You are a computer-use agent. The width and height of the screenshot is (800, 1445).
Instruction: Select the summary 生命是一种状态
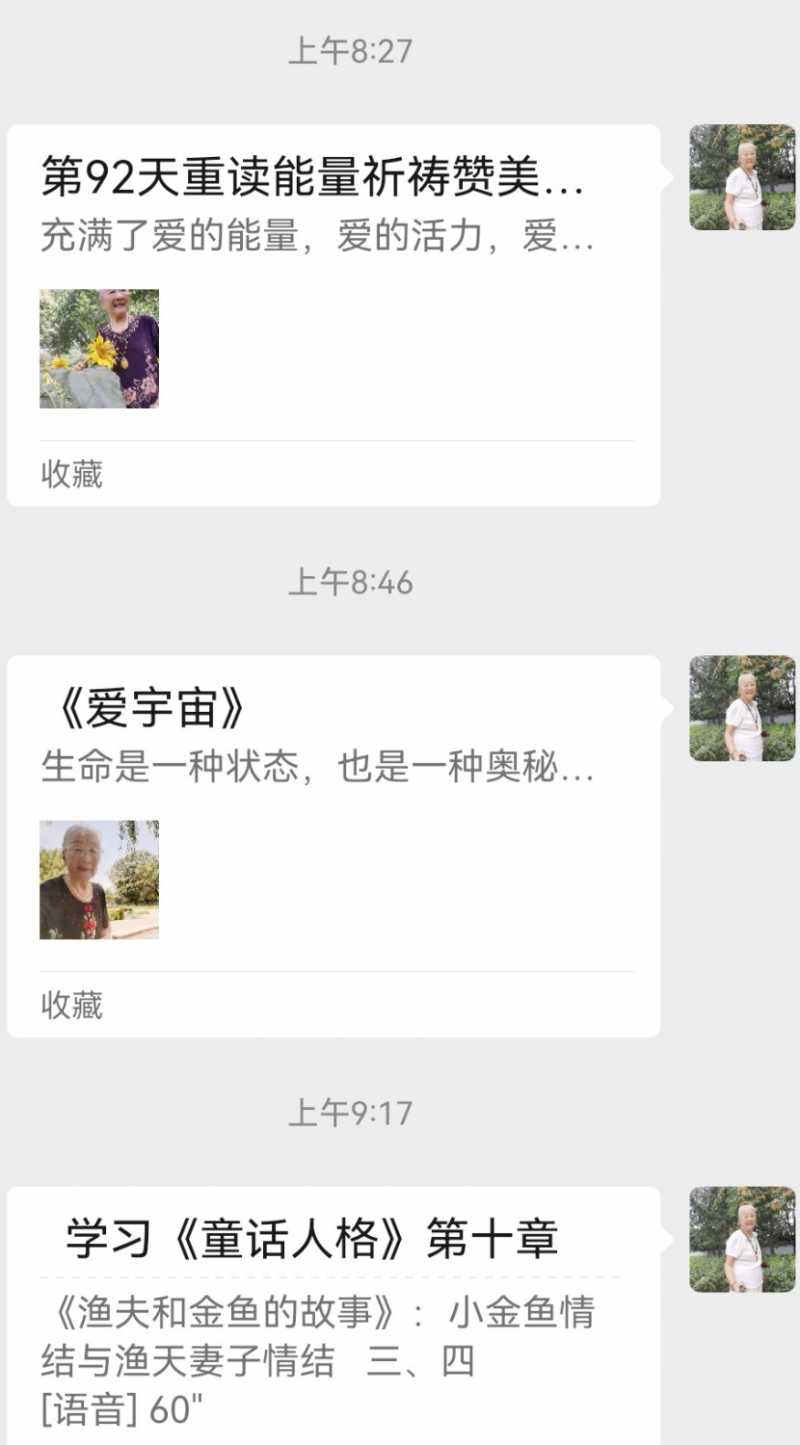[x=316, y=766]
